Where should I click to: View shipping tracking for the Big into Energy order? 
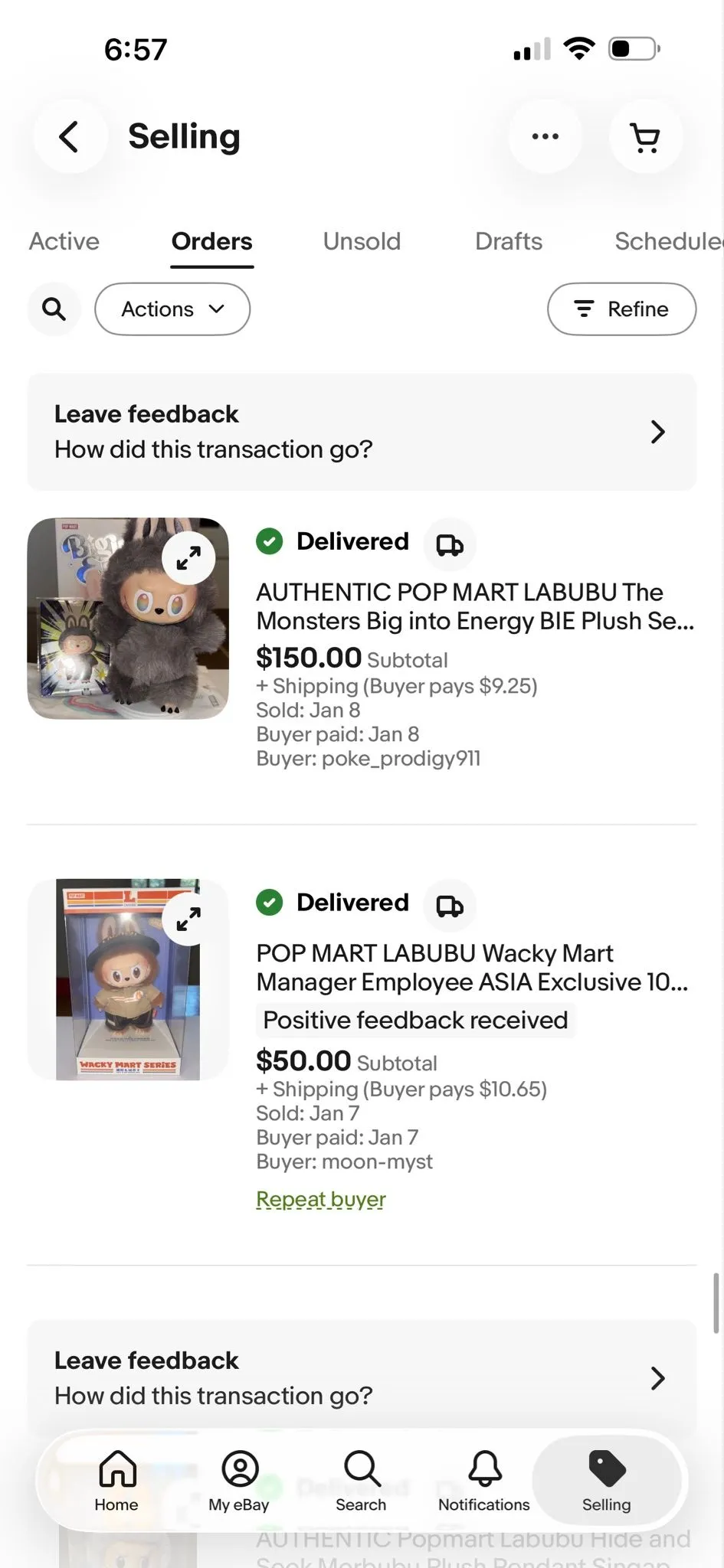point(450,544)
